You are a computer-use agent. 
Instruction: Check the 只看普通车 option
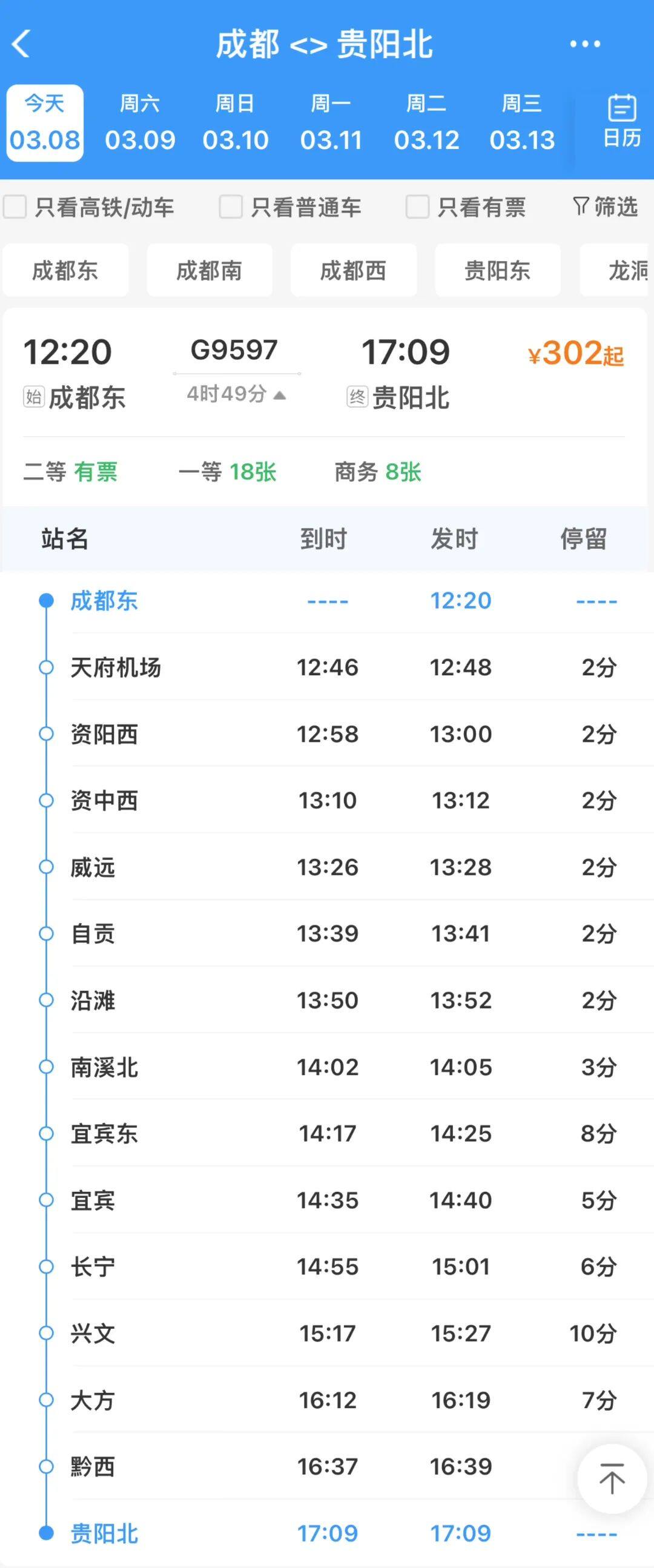230,207
